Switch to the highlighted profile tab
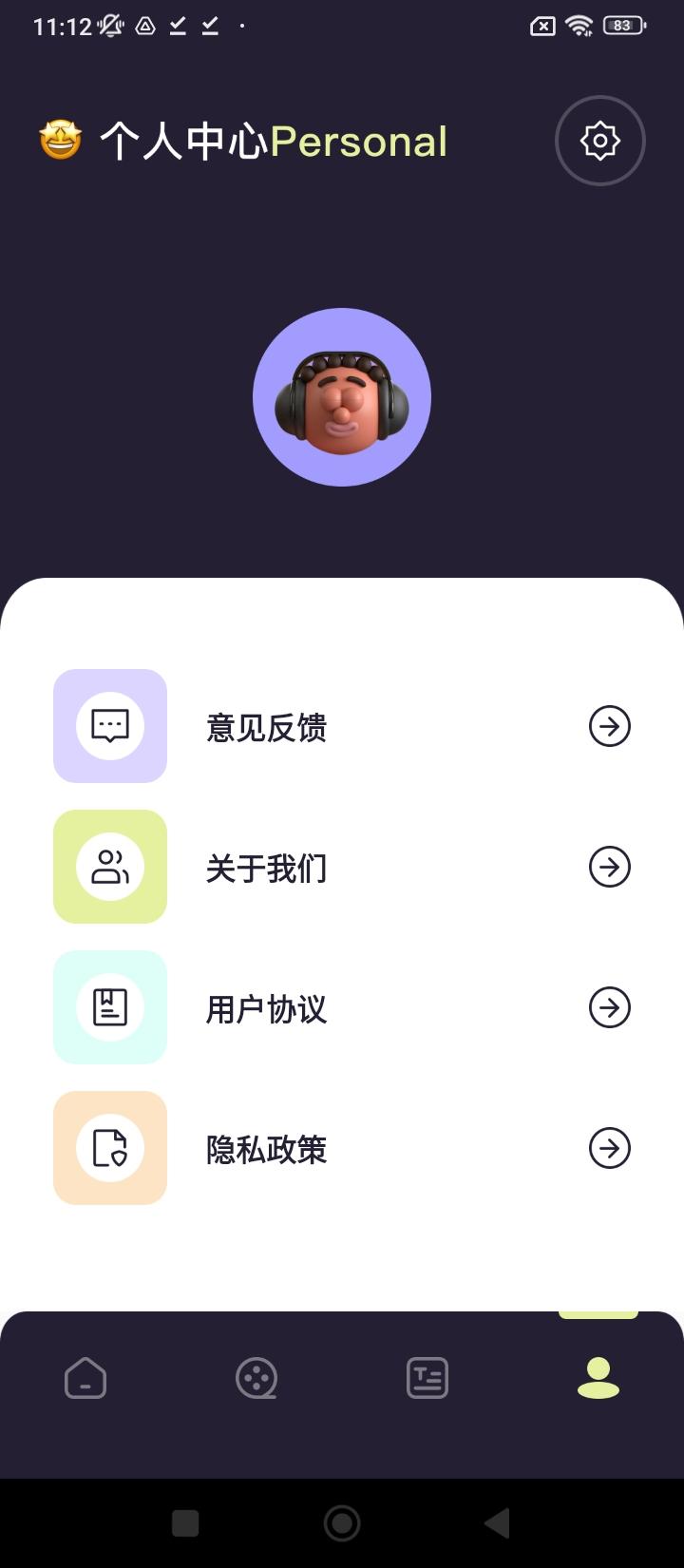This screenshot has height=1568, width=684. [598, 1377]
